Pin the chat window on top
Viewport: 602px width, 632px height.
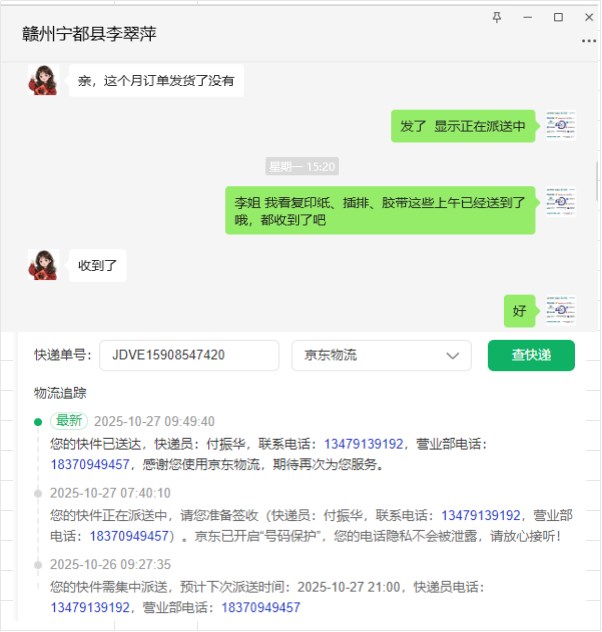click(498, 17)
